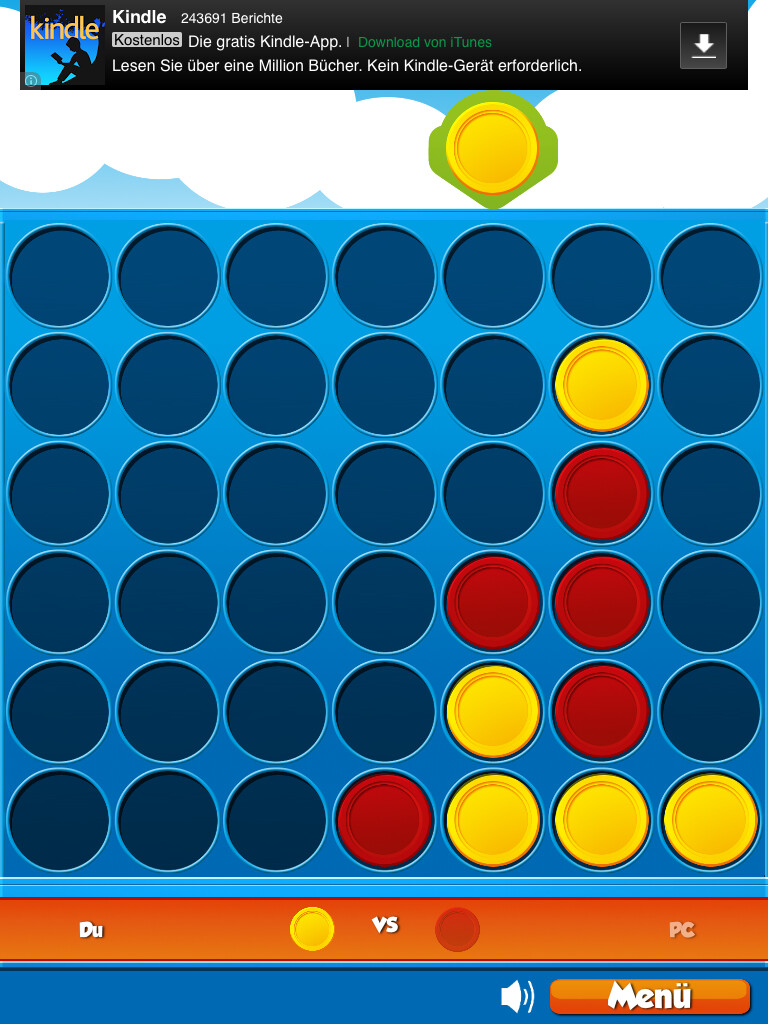Download the Kindle app from the ad
This screenshot has height=1024, width=768.
click(x=703, y=45)
